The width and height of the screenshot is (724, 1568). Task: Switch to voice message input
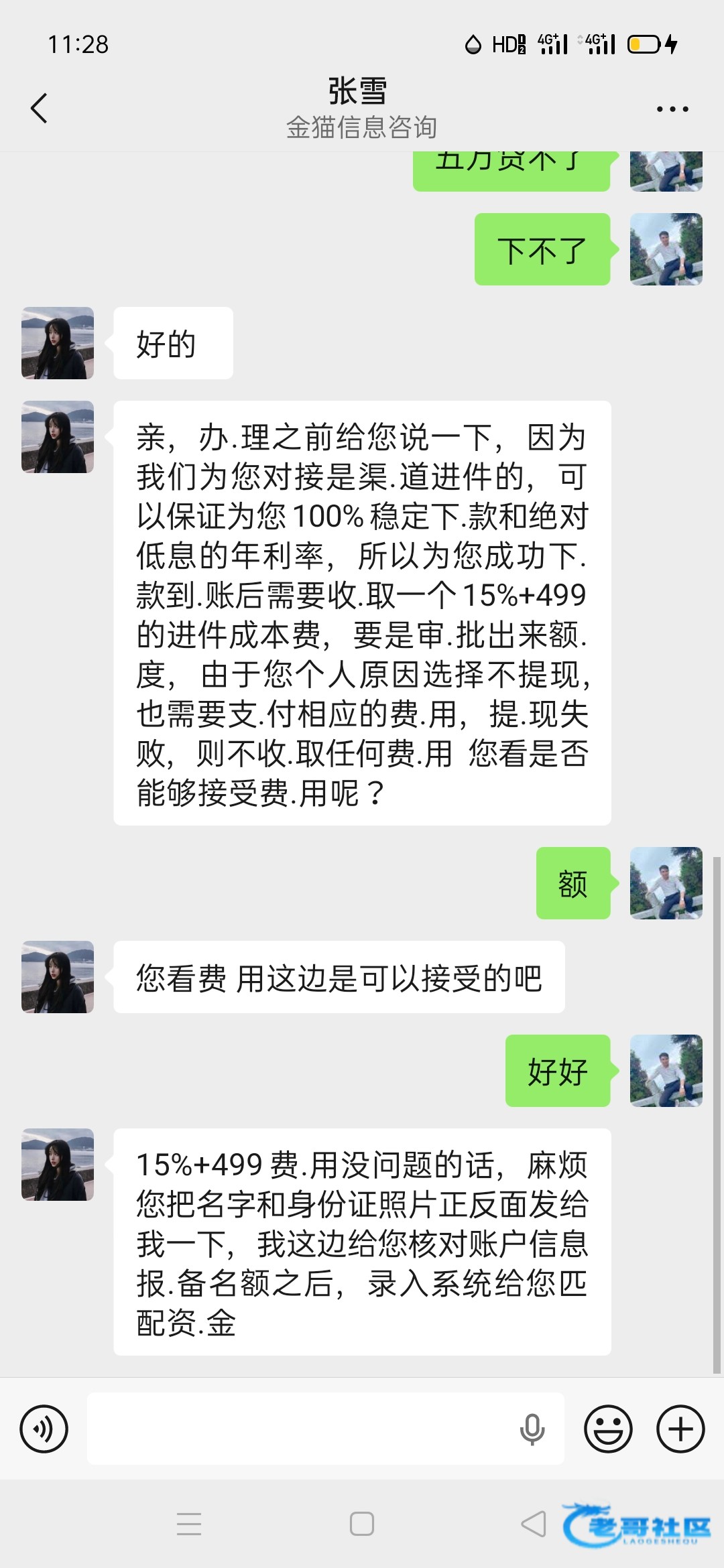pos(44,1429)
